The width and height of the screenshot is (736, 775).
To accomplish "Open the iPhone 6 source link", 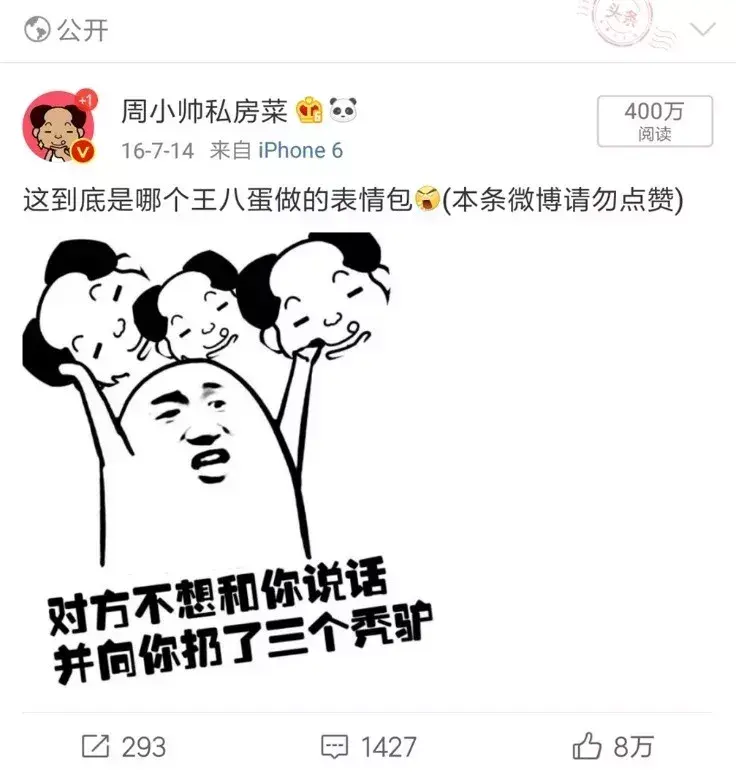I will pyautogui.click(x=300, y=150).
